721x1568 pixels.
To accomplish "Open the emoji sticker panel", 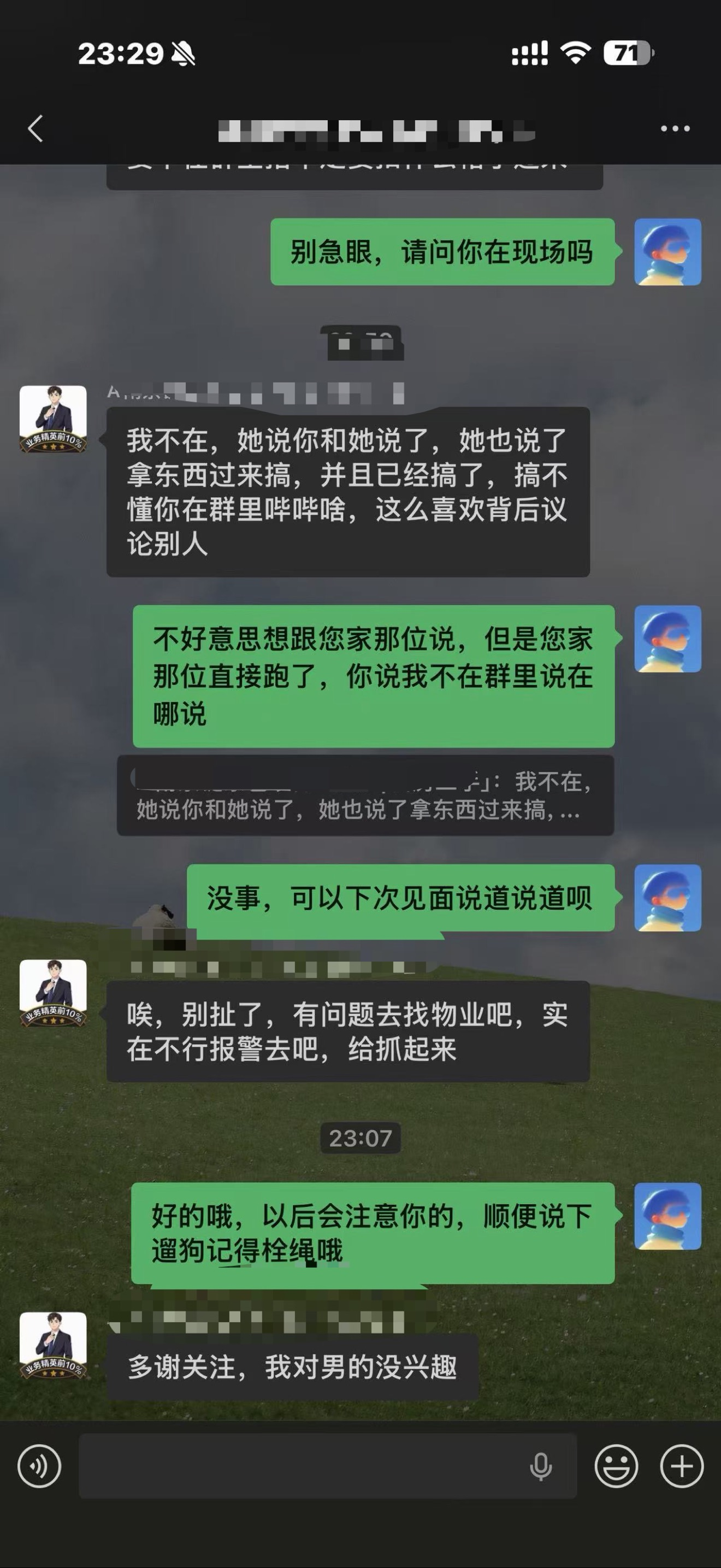I will click(x=616, y=1466).
